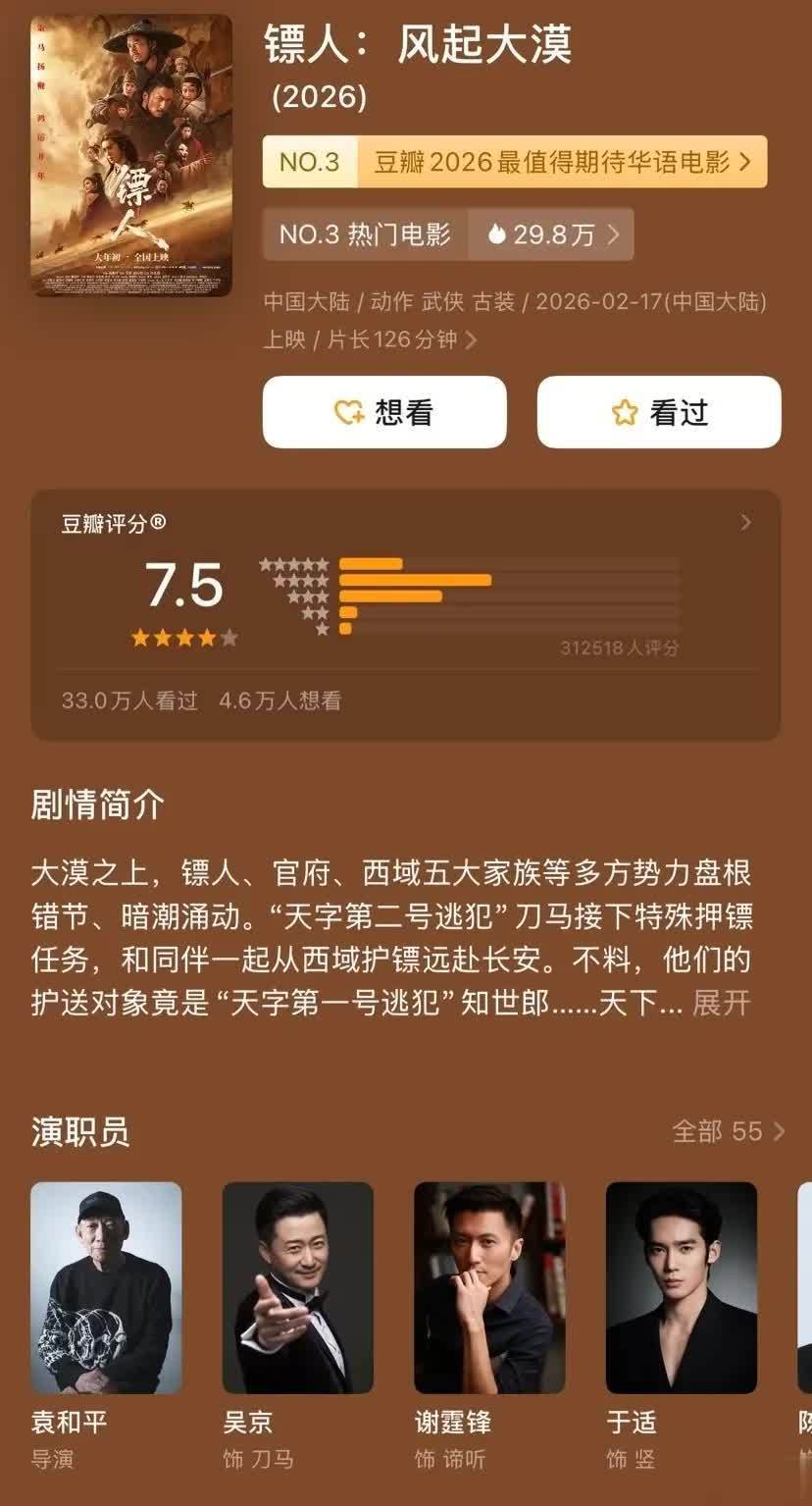Expand the plot summary with 展开
This screenshot has height=1506, width=812.
click(722, 1003)
